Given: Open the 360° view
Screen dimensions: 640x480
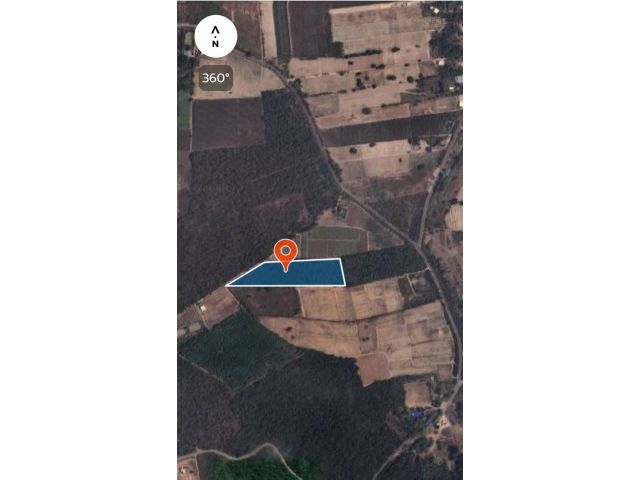Looking at the screenshot, I should (x=215, y=77).
